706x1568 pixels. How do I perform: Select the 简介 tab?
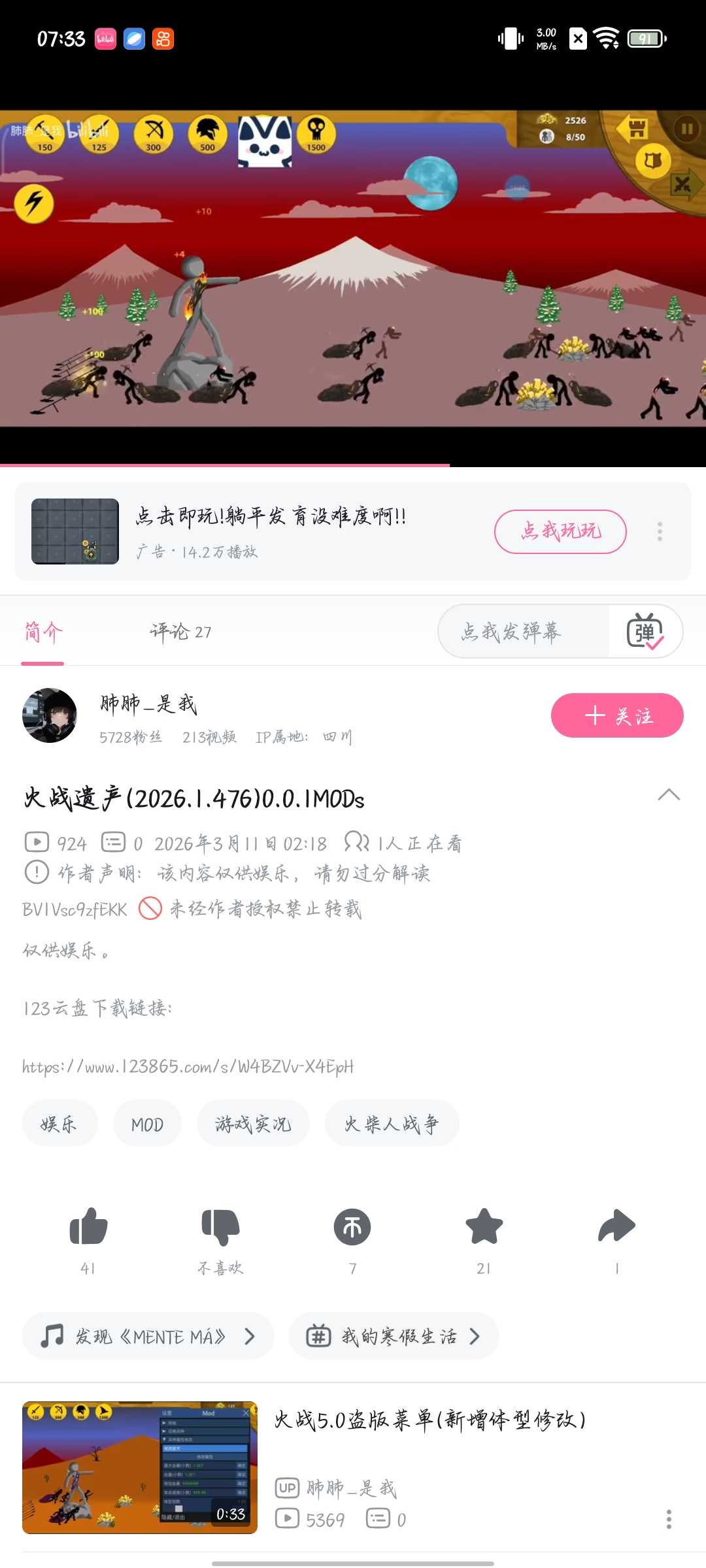[43, 632]
